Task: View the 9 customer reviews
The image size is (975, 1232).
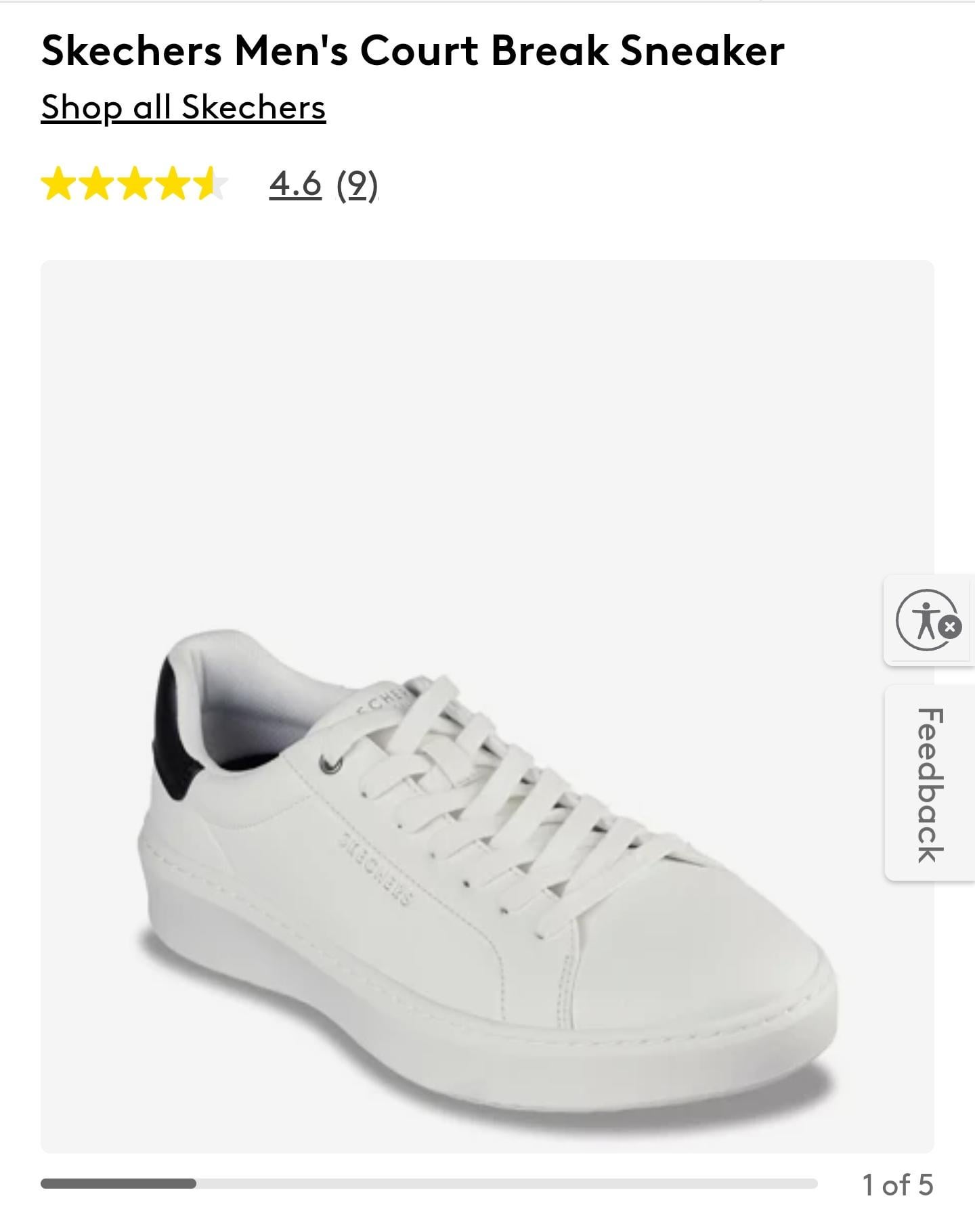Action: tap(357, 184)
